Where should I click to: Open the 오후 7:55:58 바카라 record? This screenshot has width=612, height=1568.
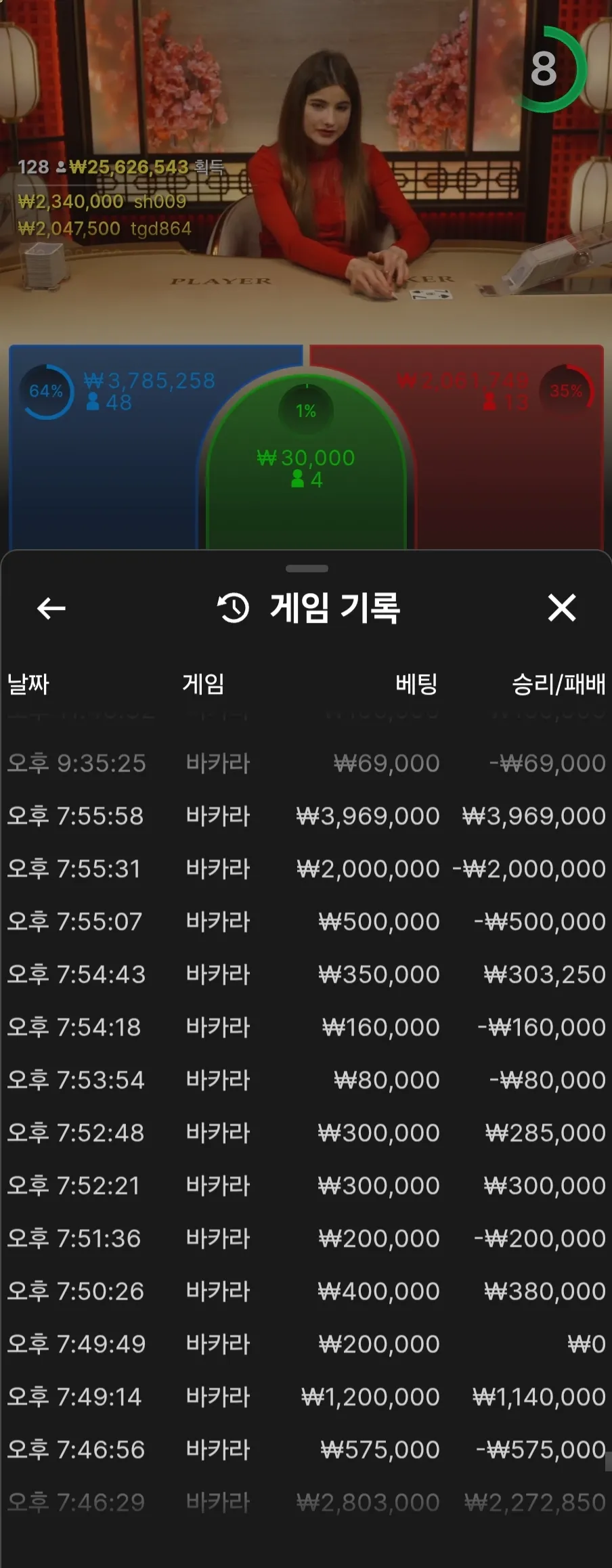pos(306,816)
